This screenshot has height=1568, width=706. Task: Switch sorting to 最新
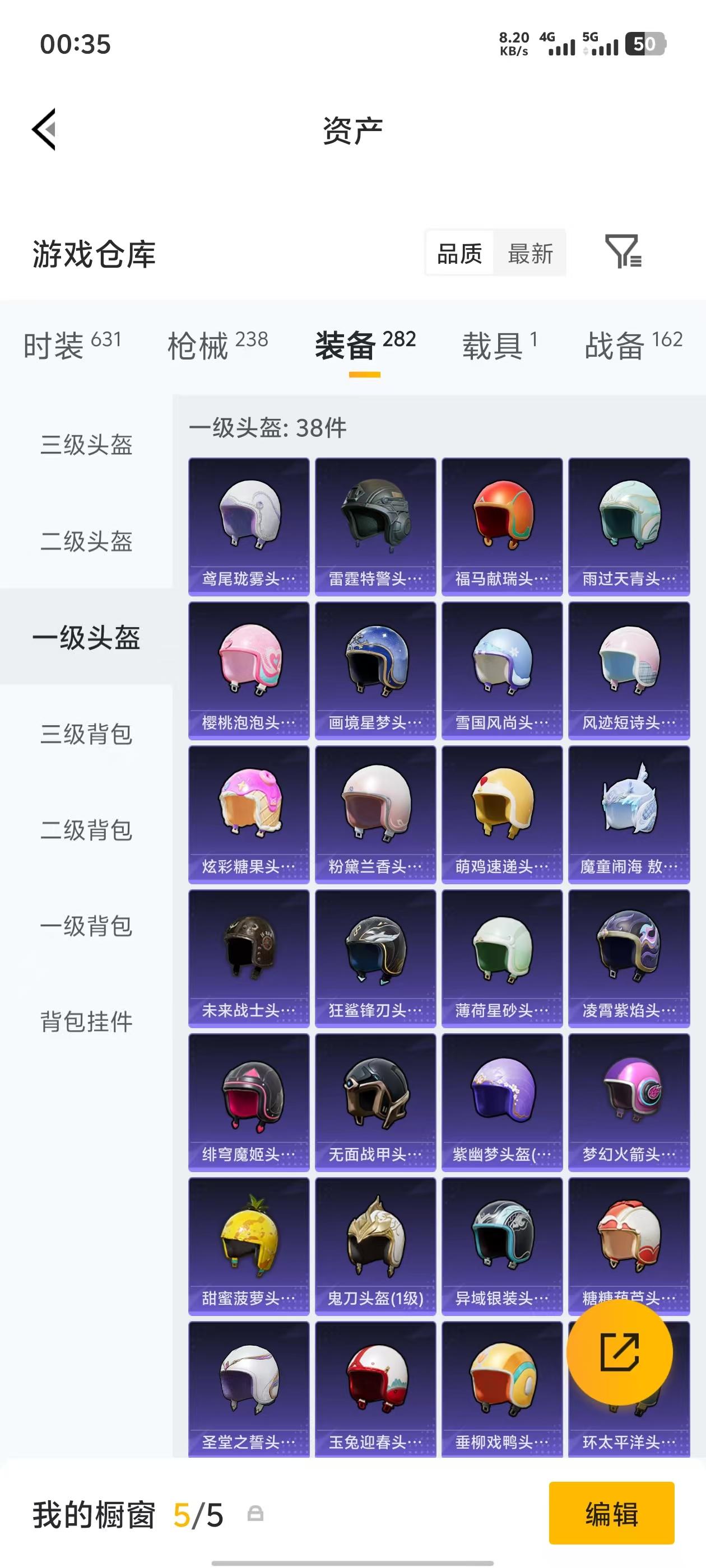pos(530,254)
